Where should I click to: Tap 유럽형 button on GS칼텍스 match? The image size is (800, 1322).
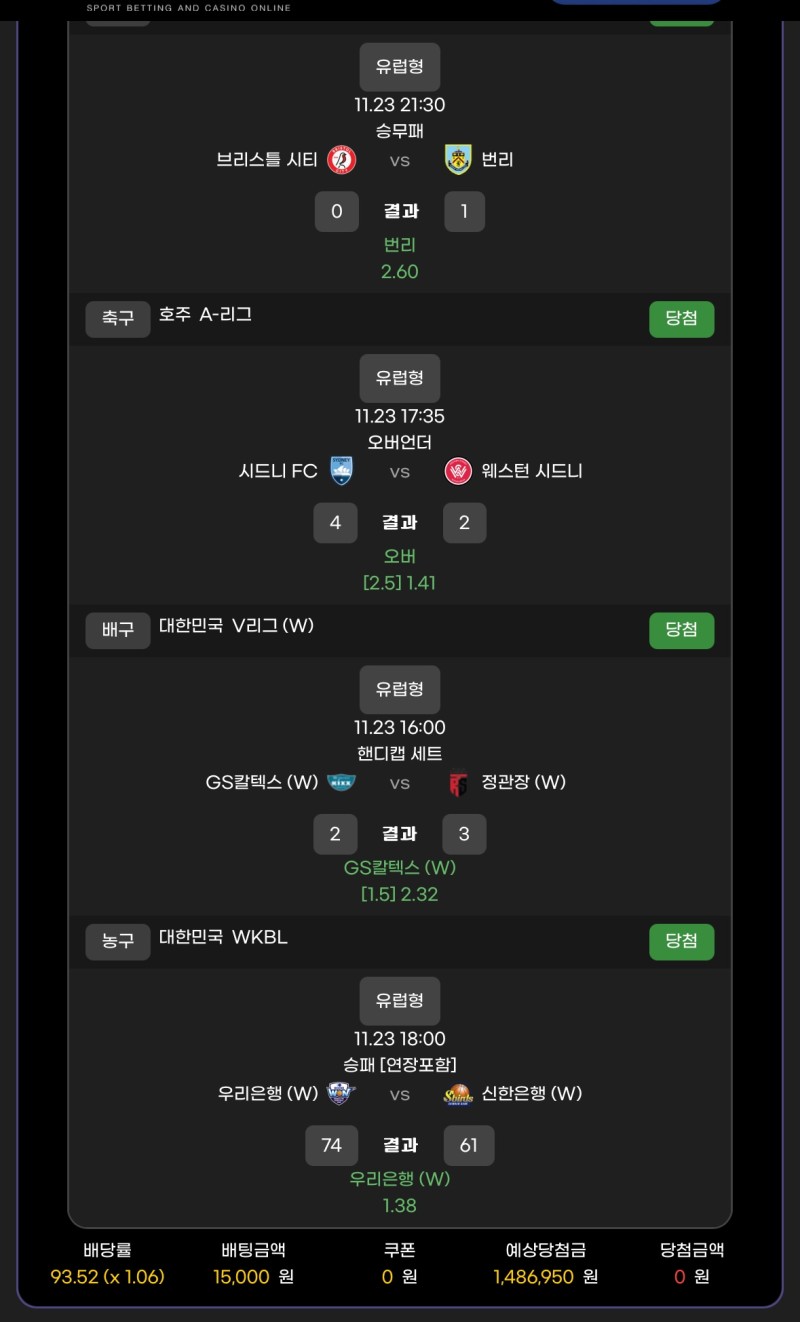point(399,689)
